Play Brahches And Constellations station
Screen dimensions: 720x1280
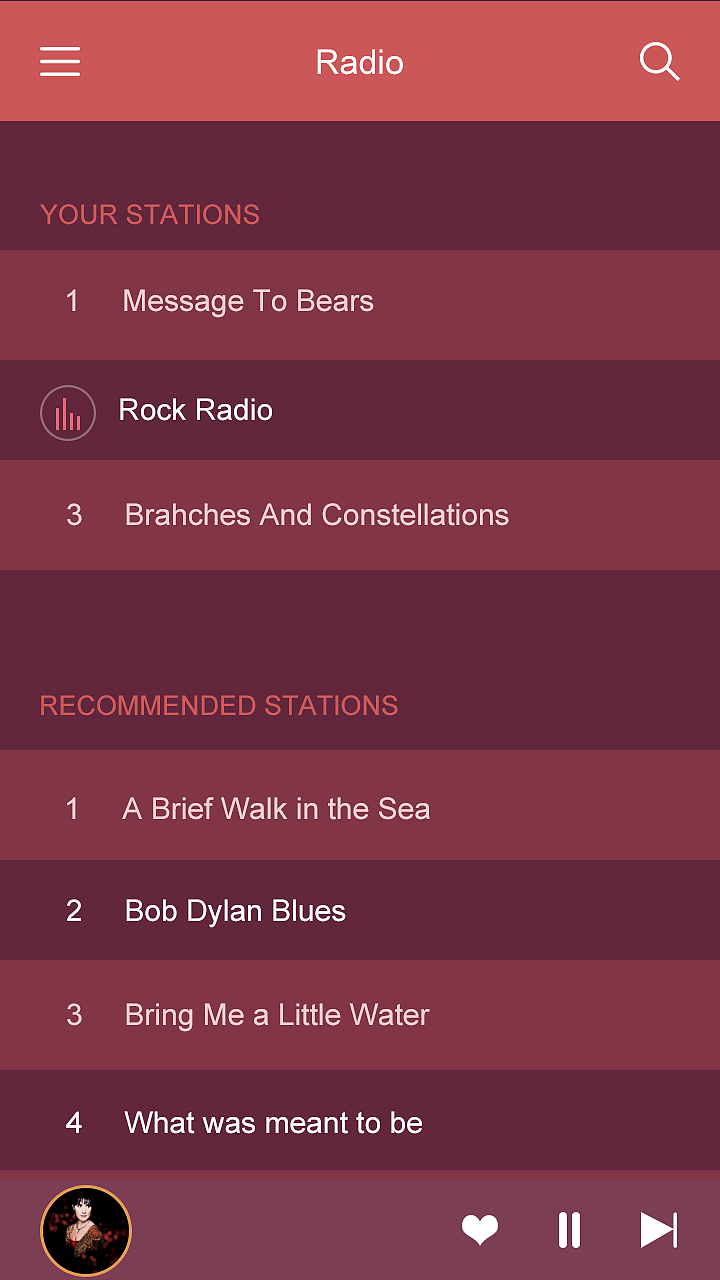click(316, 516)
